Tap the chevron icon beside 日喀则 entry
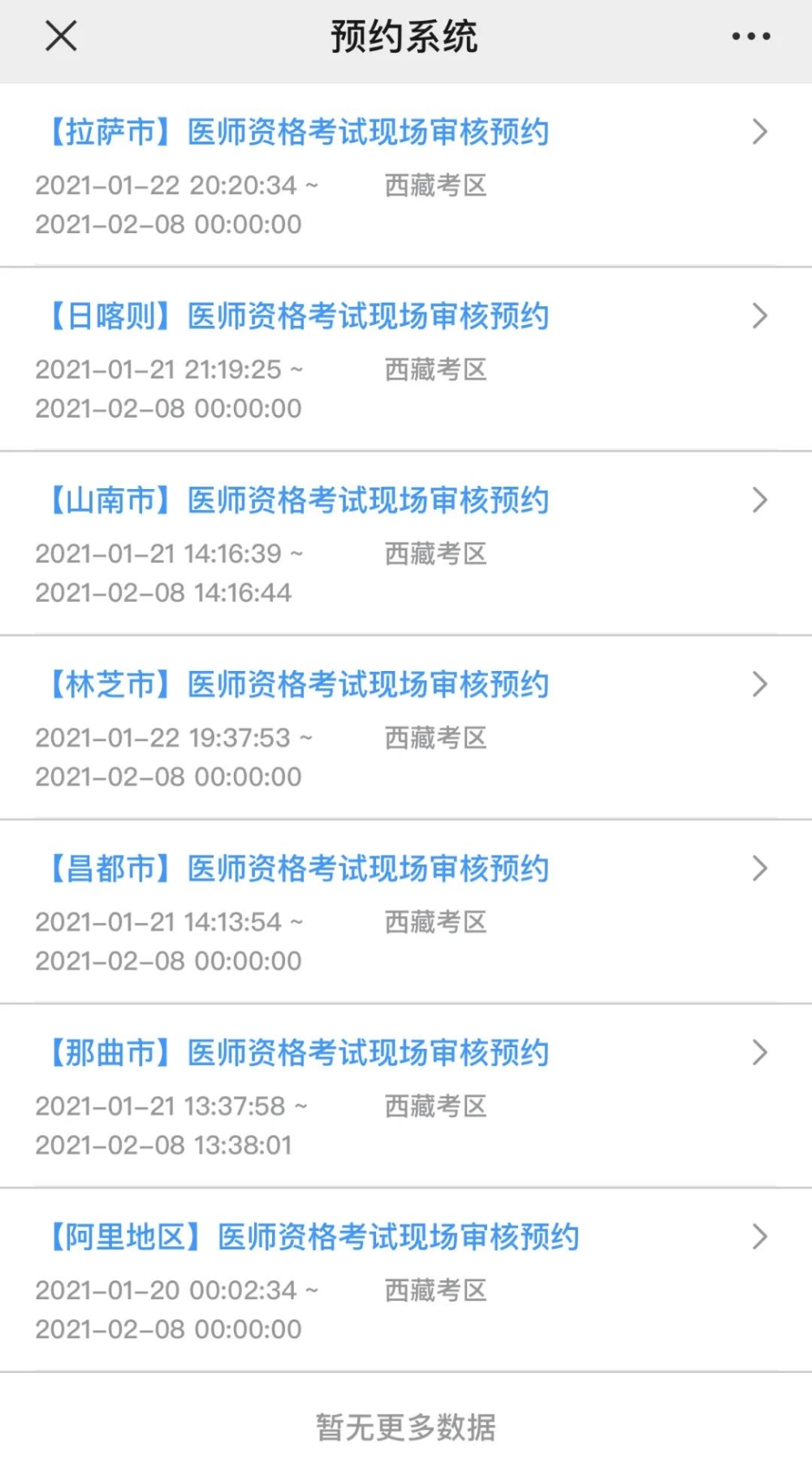Screen dimensions: 812x1464 click(759, 315)
